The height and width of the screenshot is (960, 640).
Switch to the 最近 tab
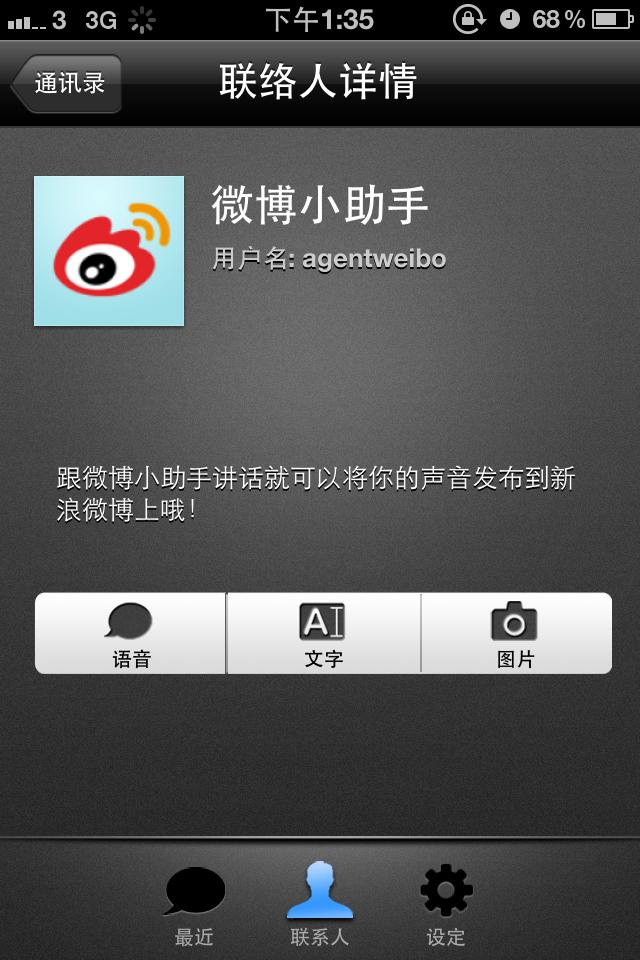[x=195, y=906]
